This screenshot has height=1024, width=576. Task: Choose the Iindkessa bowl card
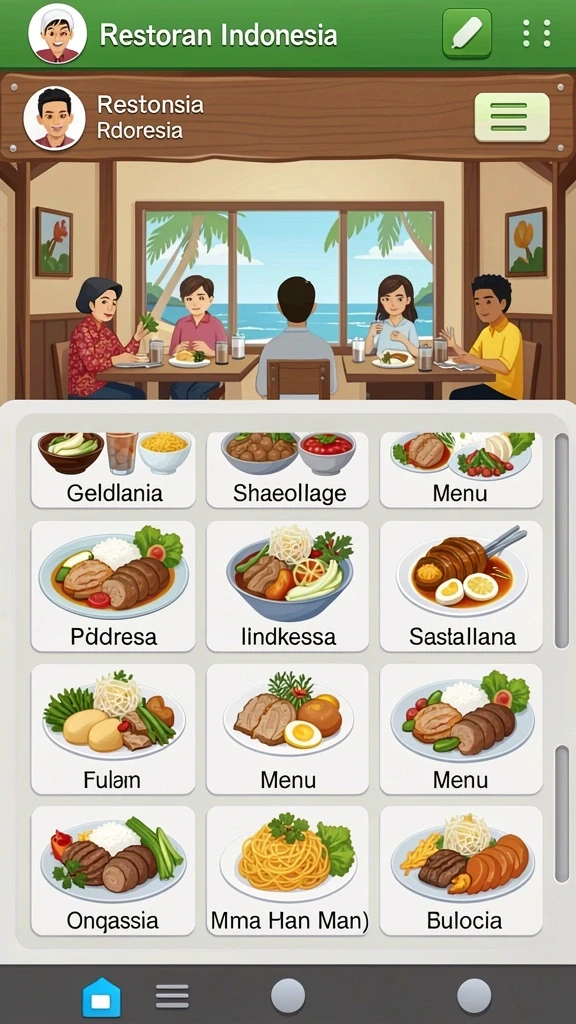coord(287,586)
